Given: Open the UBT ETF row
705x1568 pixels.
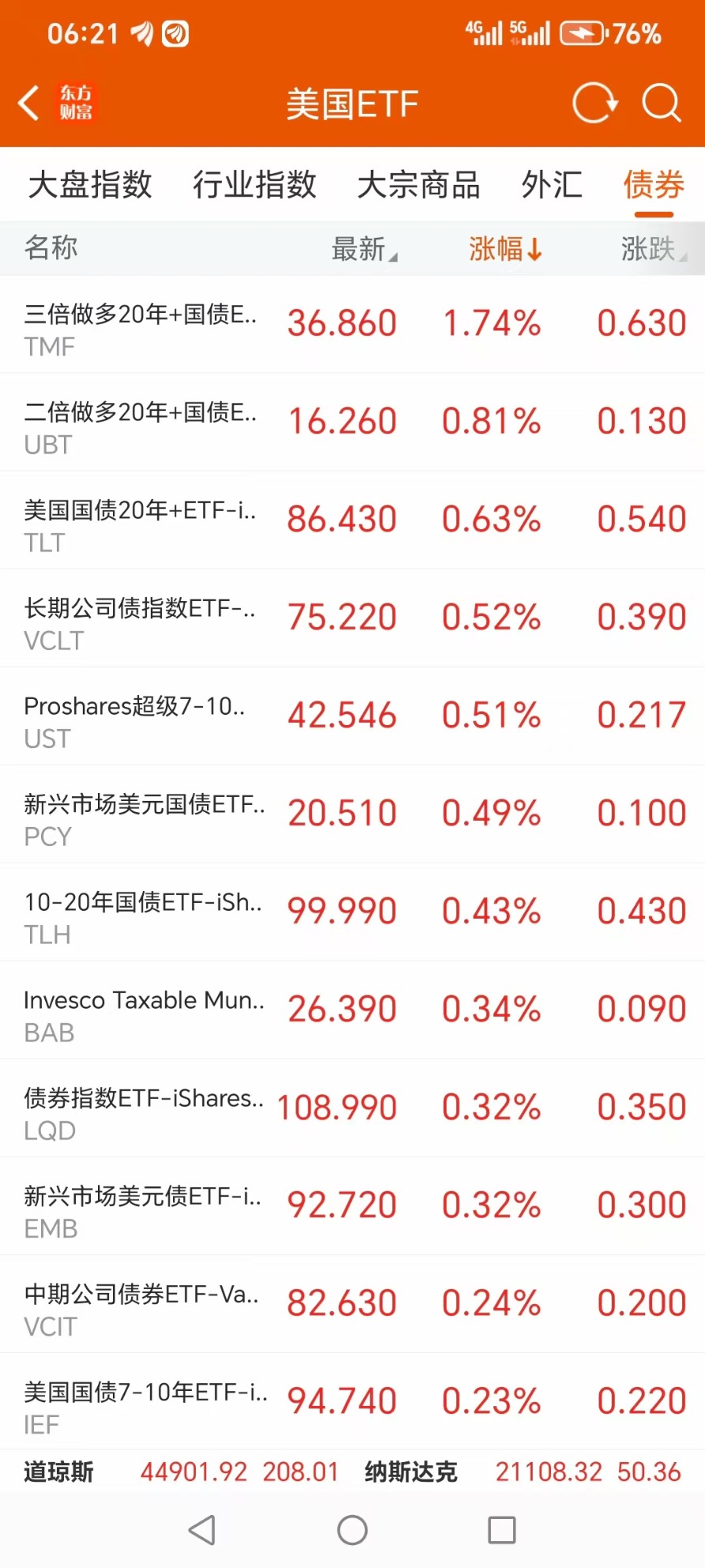Looking at the screenshot, I should [x=352, y=423].
